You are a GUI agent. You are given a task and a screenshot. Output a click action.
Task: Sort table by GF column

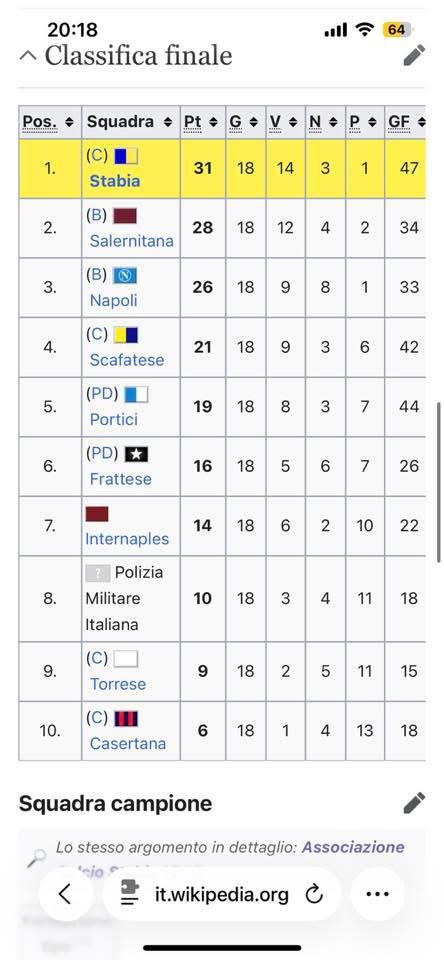coord(421,122)
